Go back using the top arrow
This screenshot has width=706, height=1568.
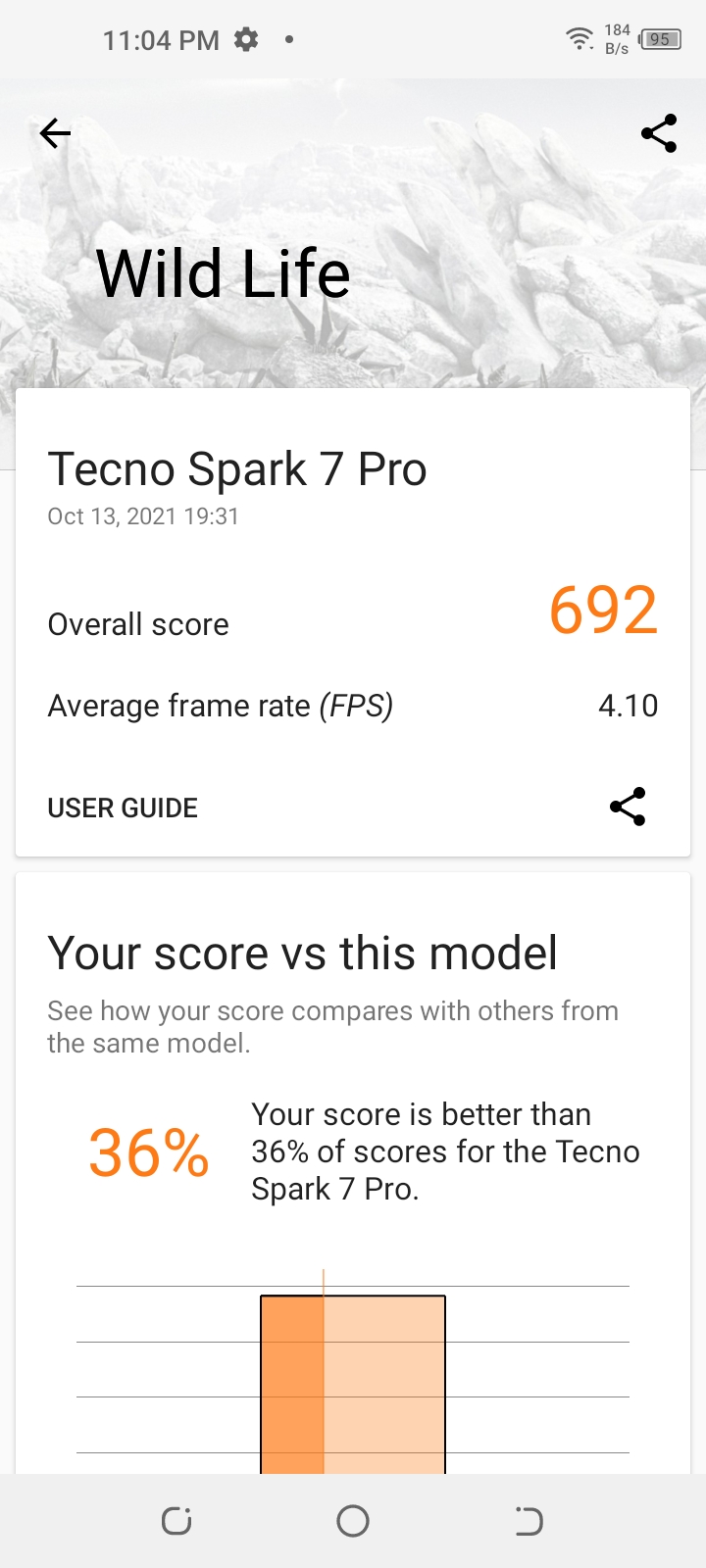point(56,133)
